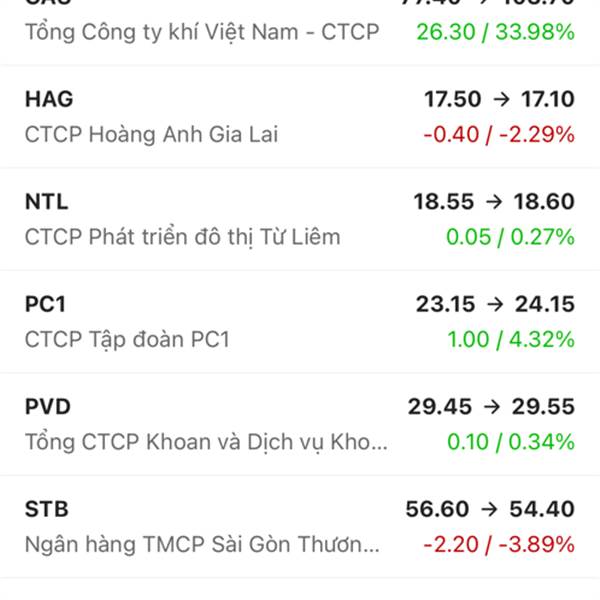Image resolution: width=600 pixels, height=600 pixels.
Task: Open the HAG stock row
Action: tap(300, 116)
